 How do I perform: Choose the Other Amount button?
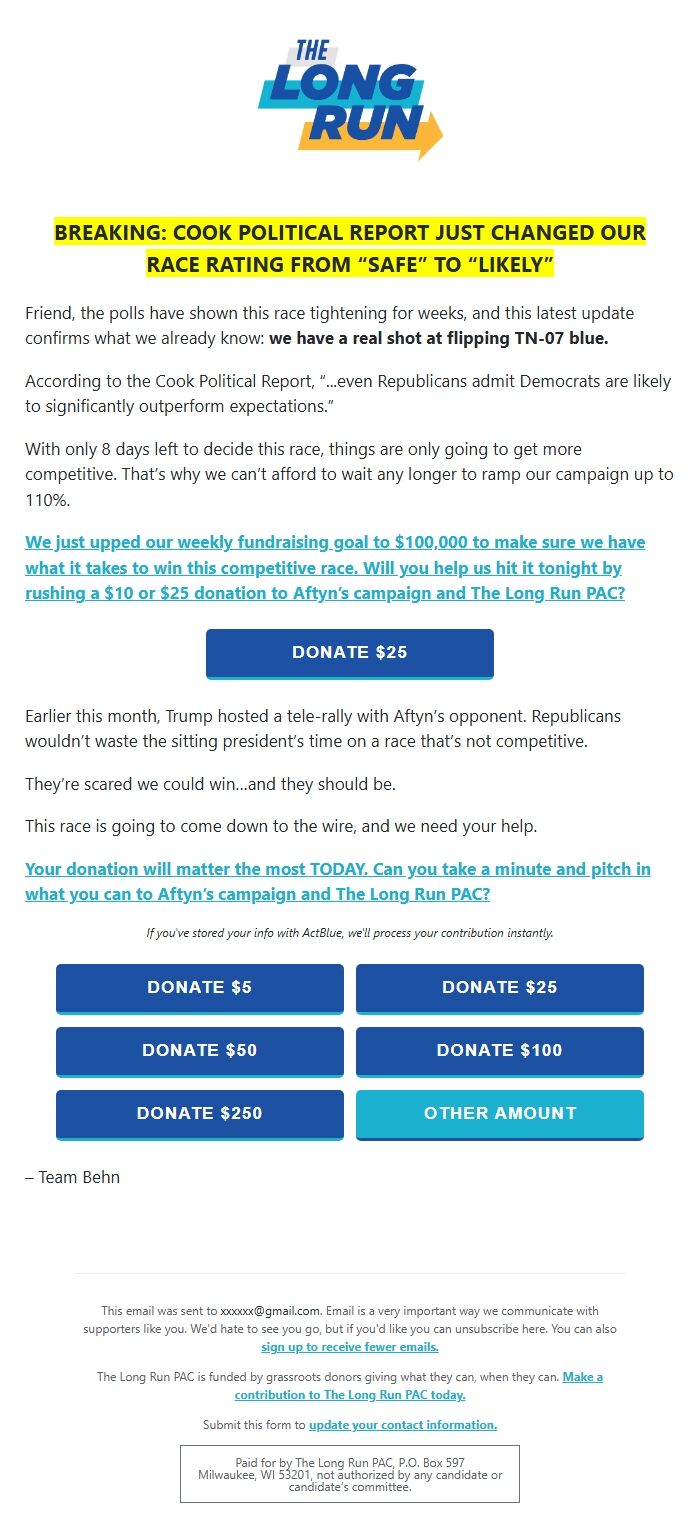499,1113
